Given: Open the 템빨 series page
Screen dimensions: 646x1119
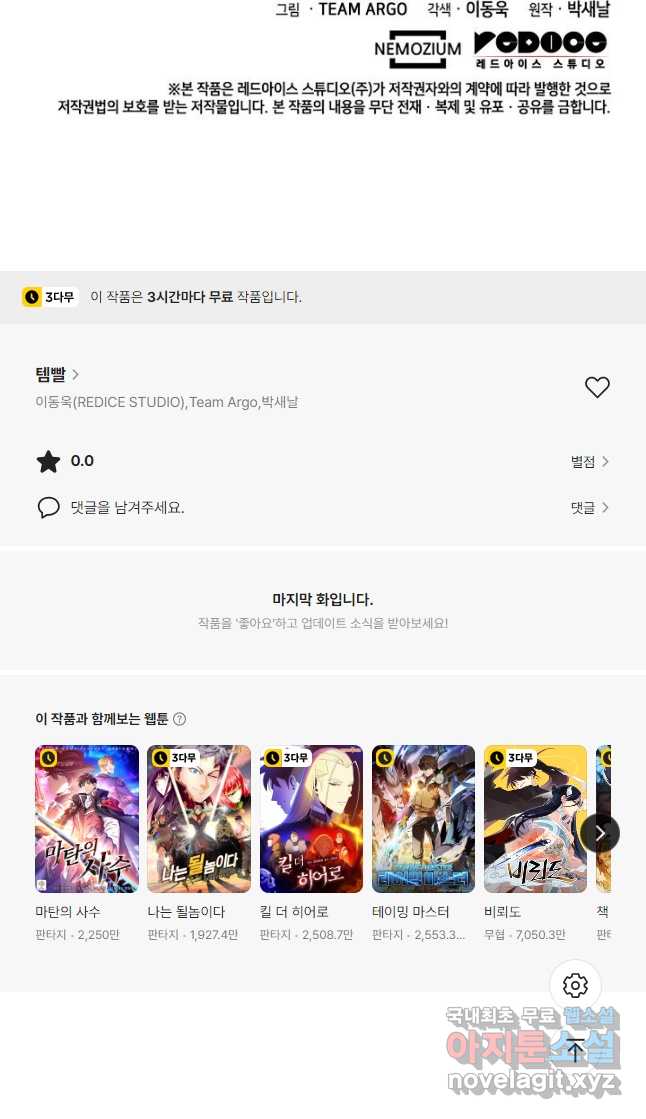Looking at the screenshot, I should pyautogui.click(x=57, y=374).
